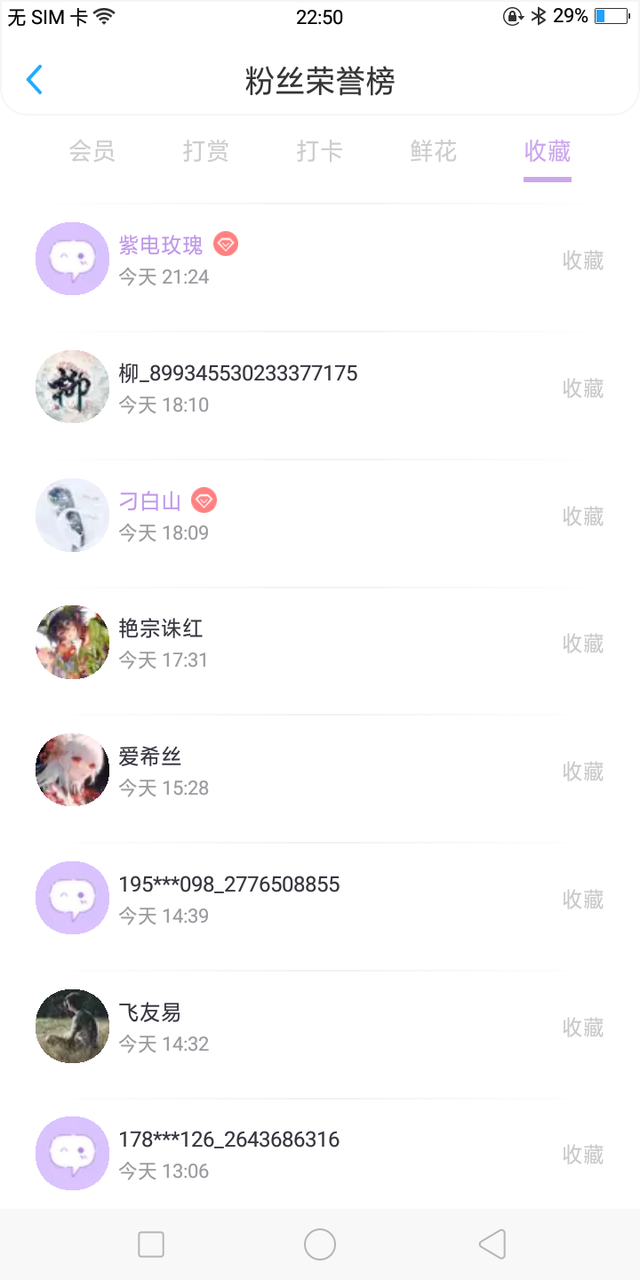The image size is (640, 1280).
Task: Open the 195***098_2776508855 row
Action: click(x=320, y=899)
